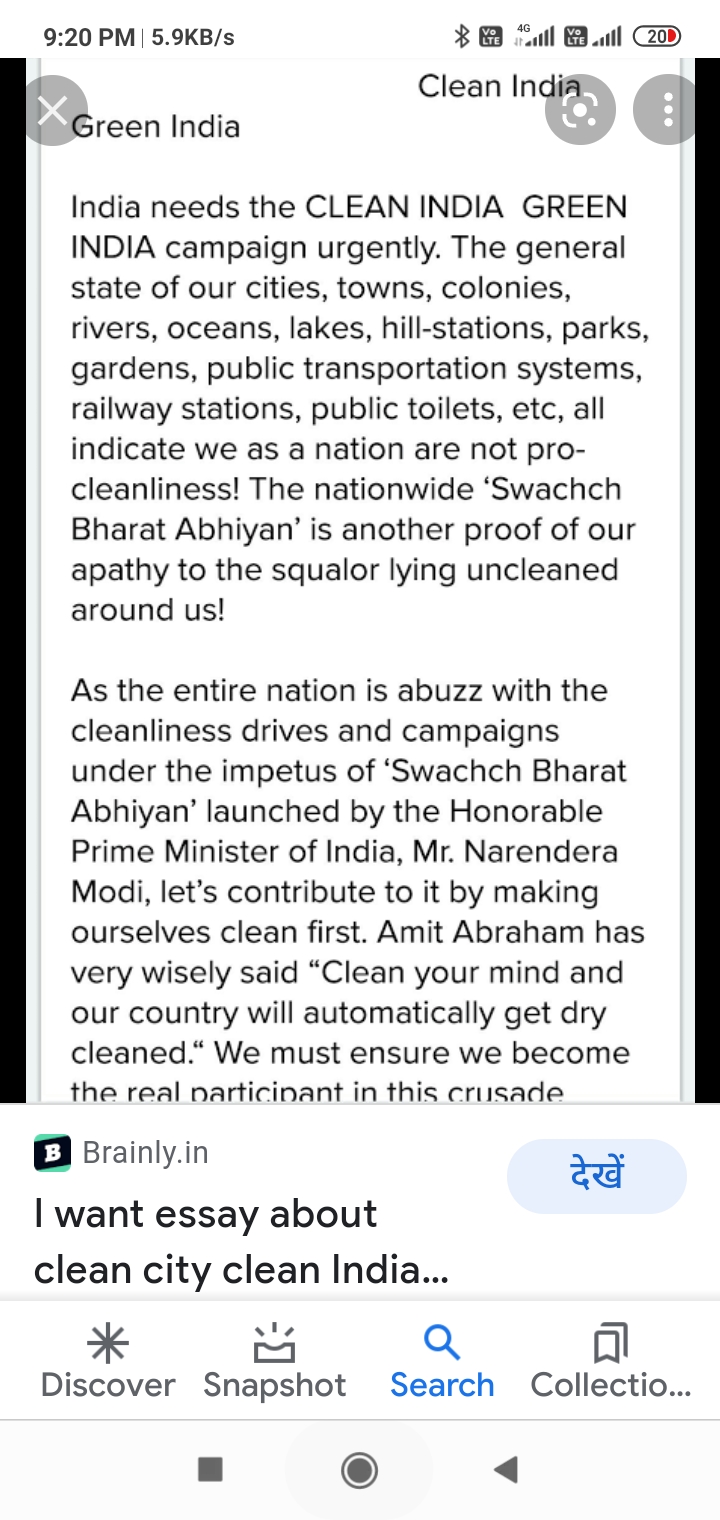Close the image viewer
The image size is (720, 1520).
52,110
